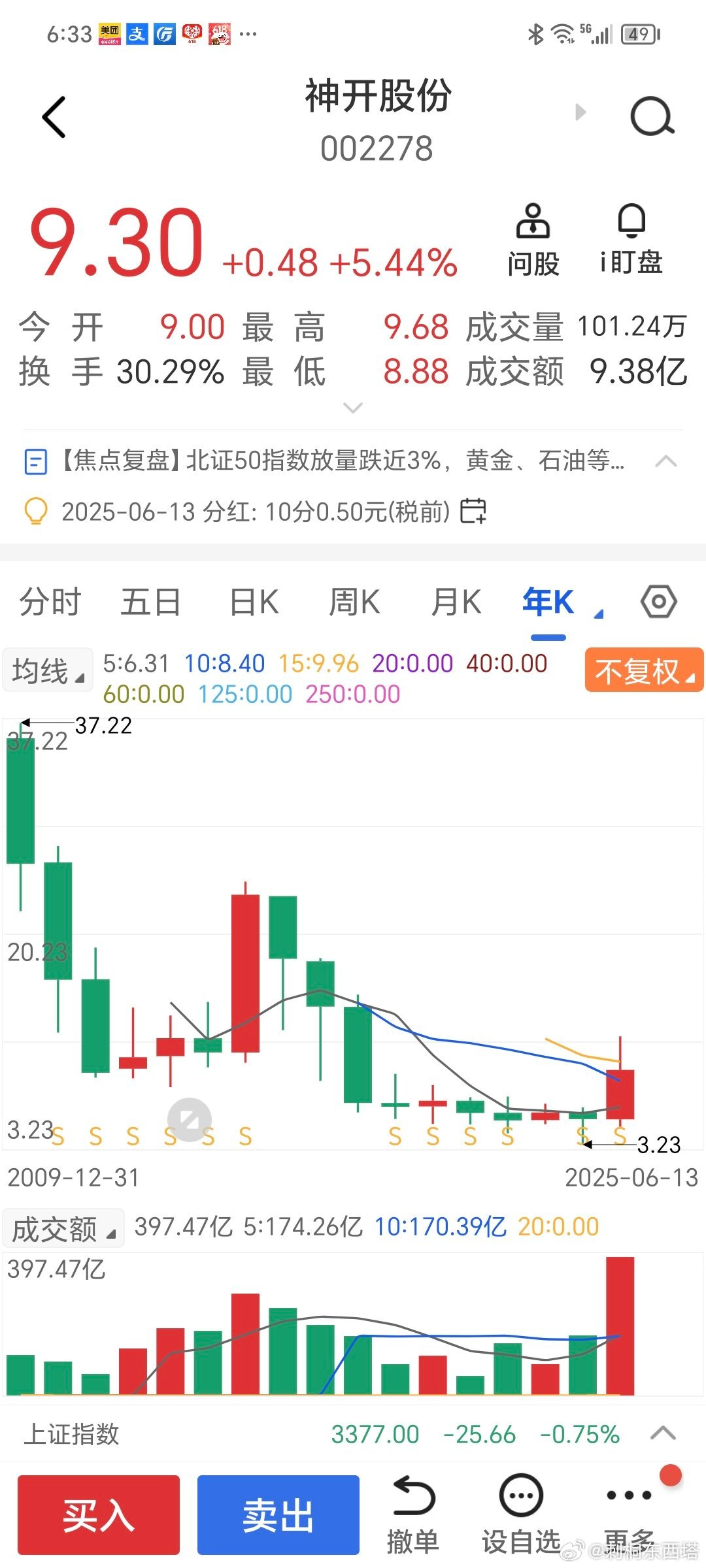
Task: Add the 分红 date to calendar
Action: pos(473,511)
